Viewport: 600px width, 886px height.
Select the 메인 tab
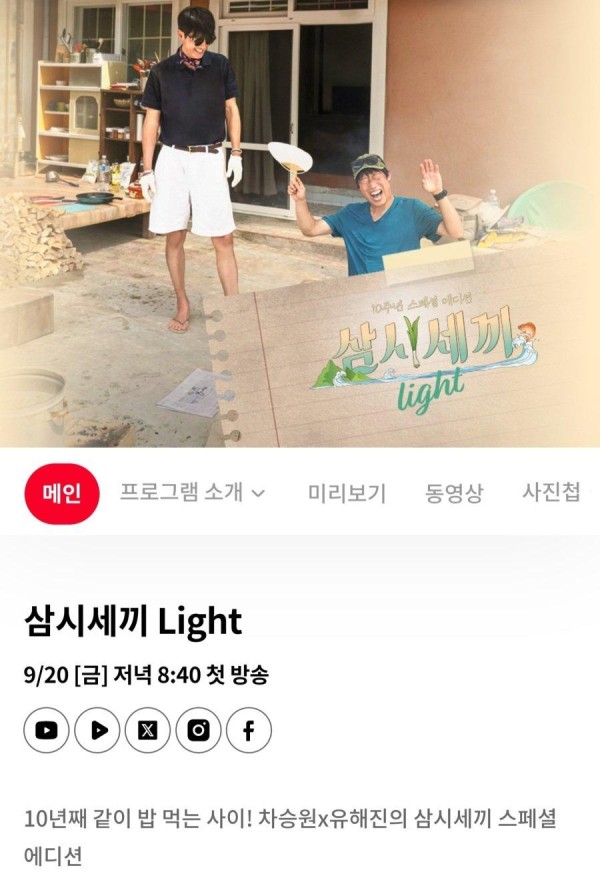click(62, 493)
